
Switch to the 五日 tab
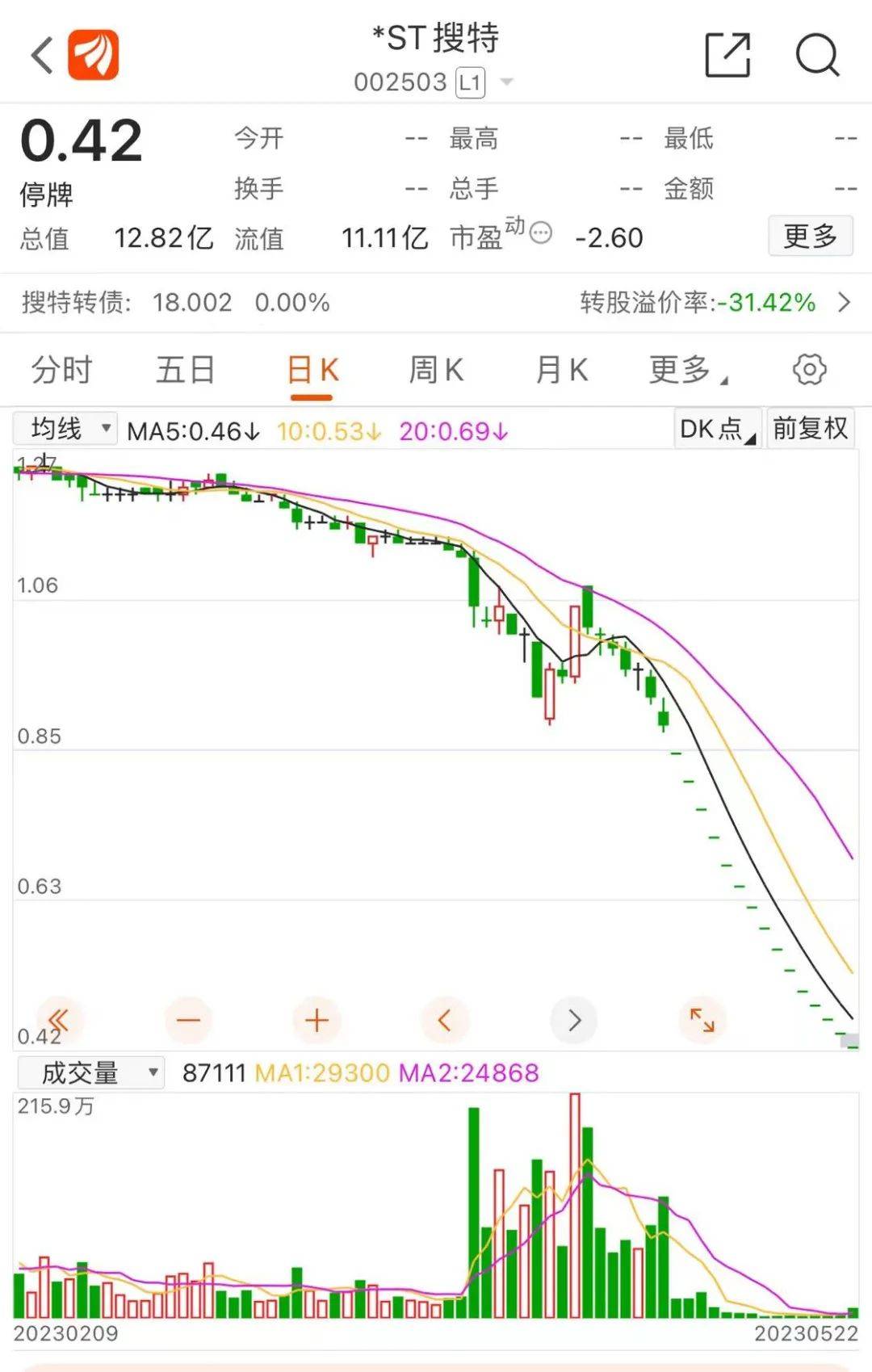[185, 371]
